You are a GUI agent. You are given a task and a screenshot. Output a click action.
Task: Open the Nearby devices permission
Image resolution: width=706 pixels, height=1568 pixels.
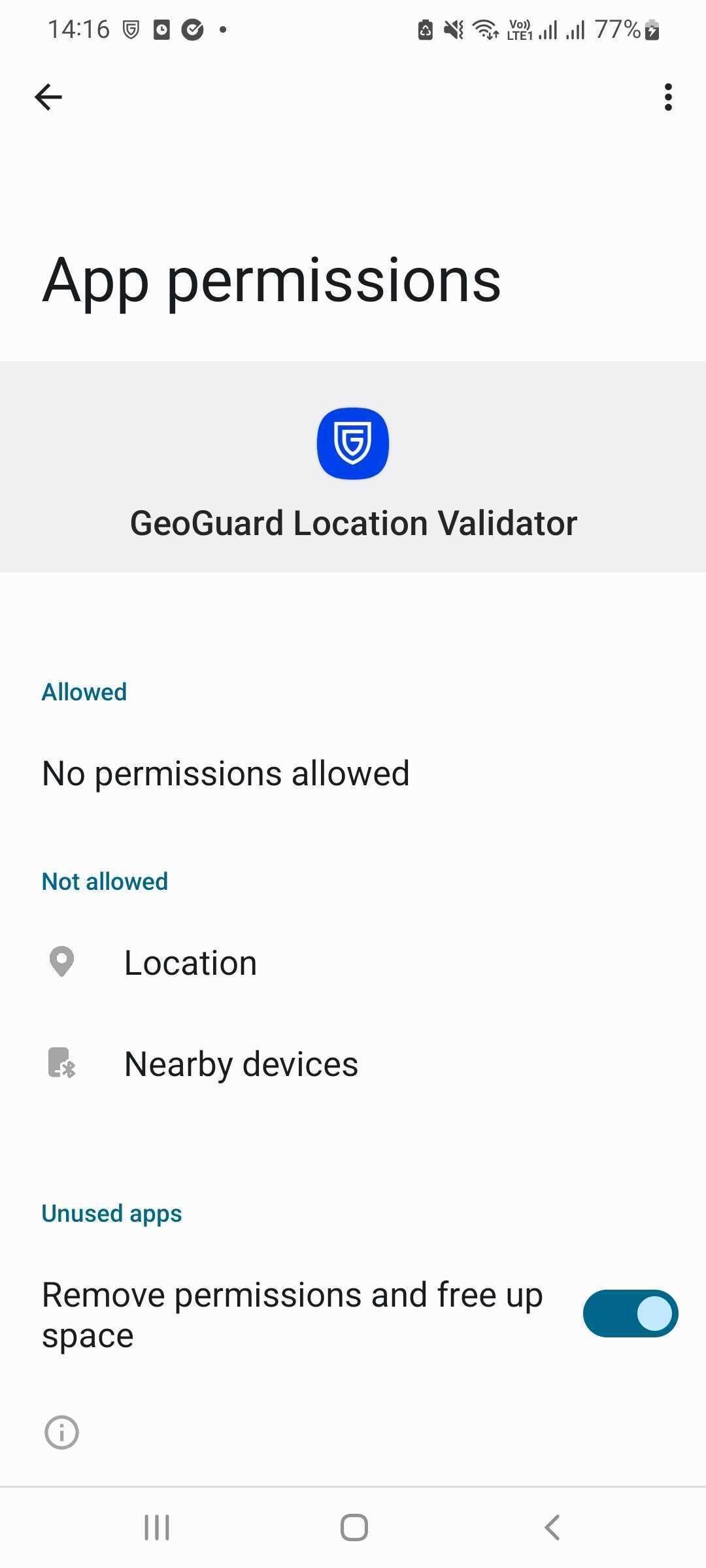[241, 1064]
